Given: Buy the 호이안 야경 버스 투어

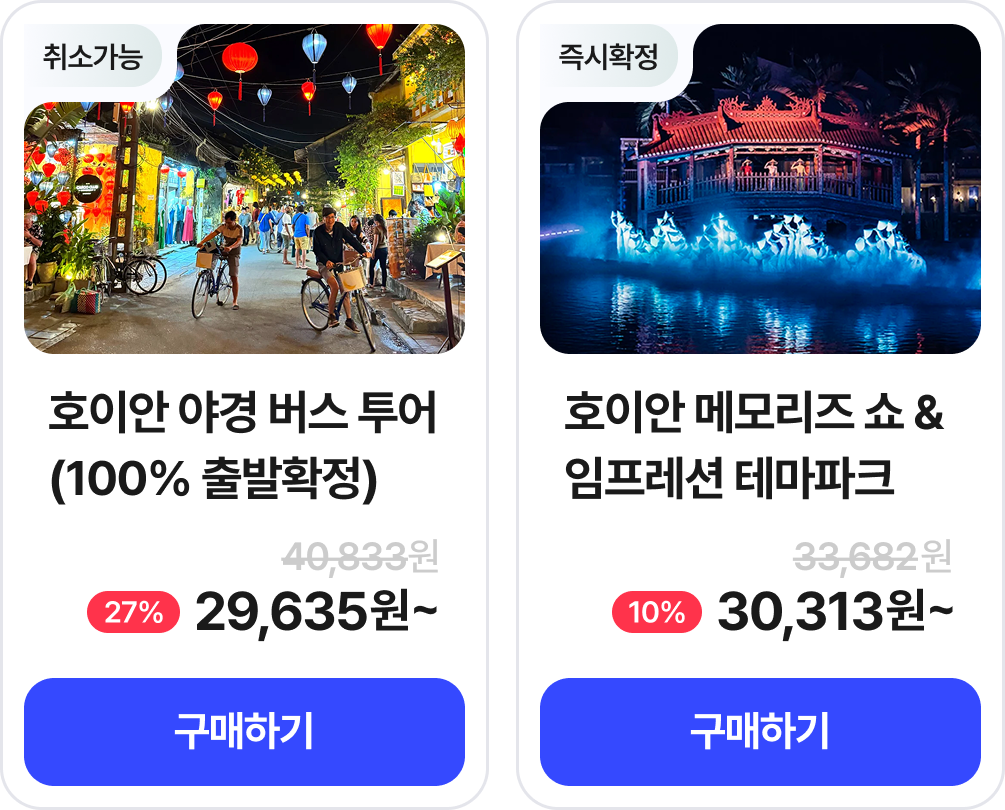Looking at the screenshot, I should (244, 731).
